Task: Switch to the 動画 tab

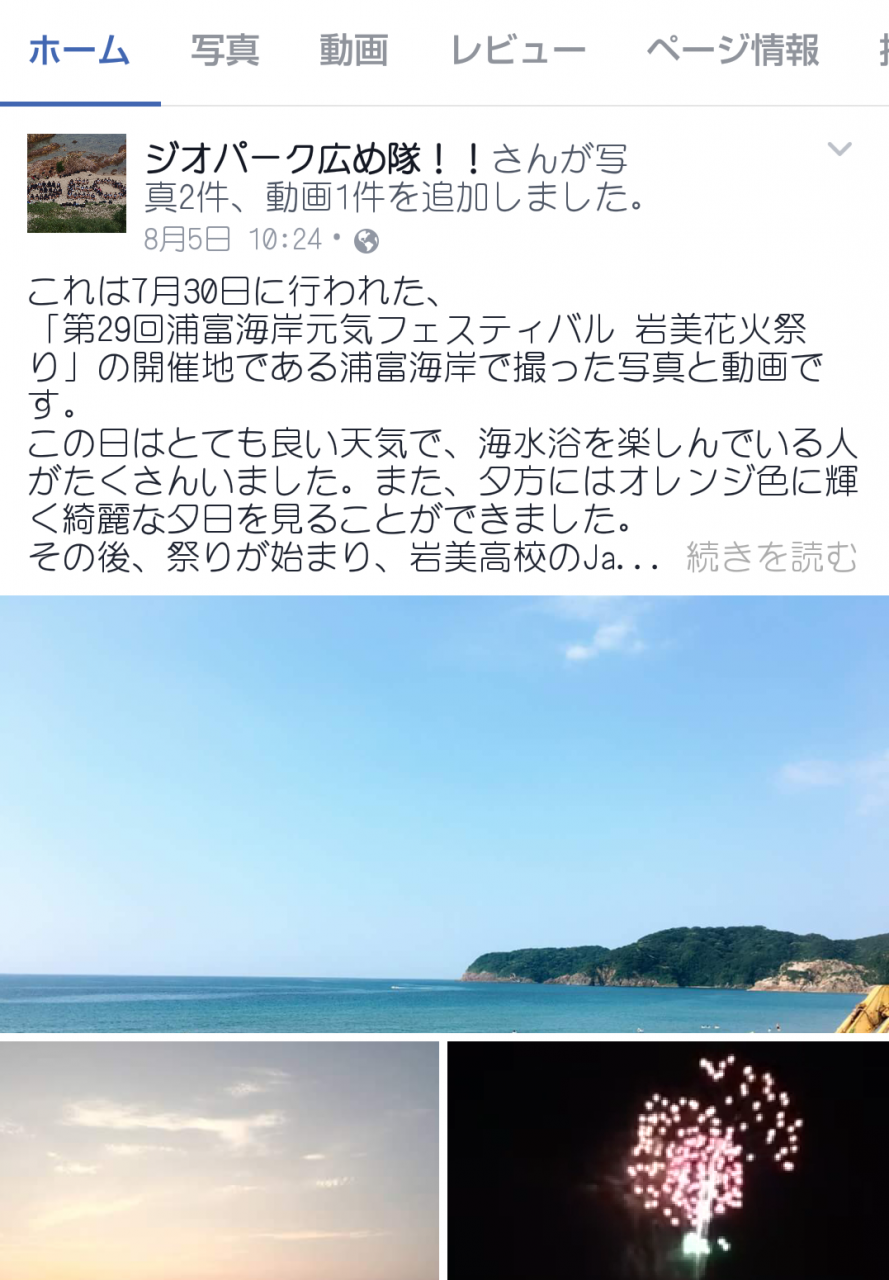Action: click(x=354, y=51)
